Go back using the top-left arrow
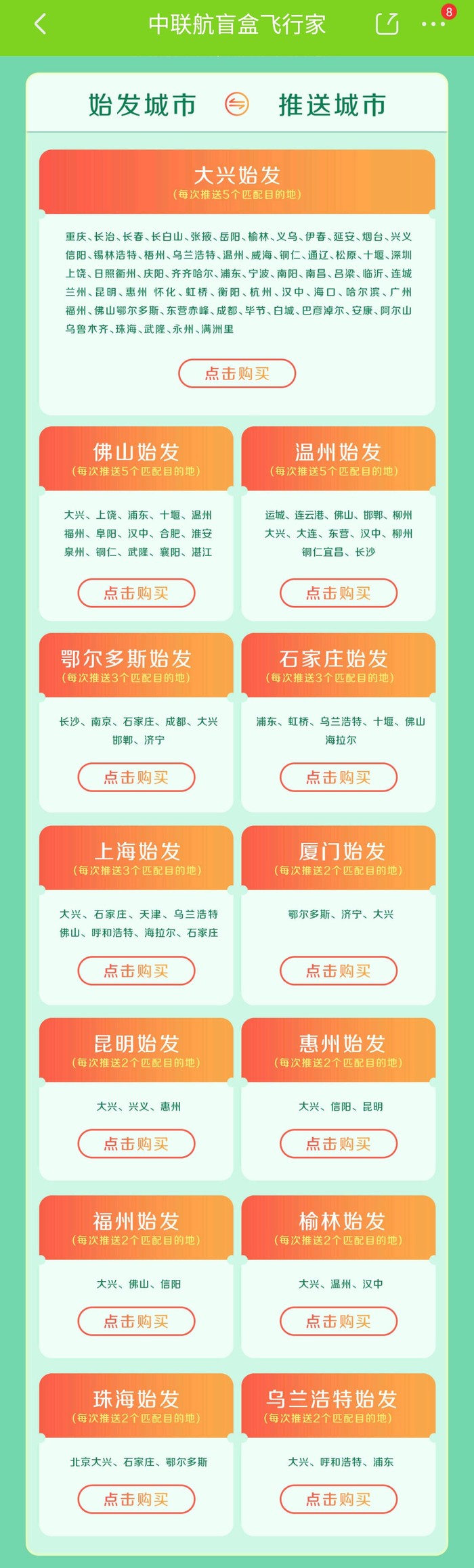Screen dimensions: 474x1568 click(40, 24)
